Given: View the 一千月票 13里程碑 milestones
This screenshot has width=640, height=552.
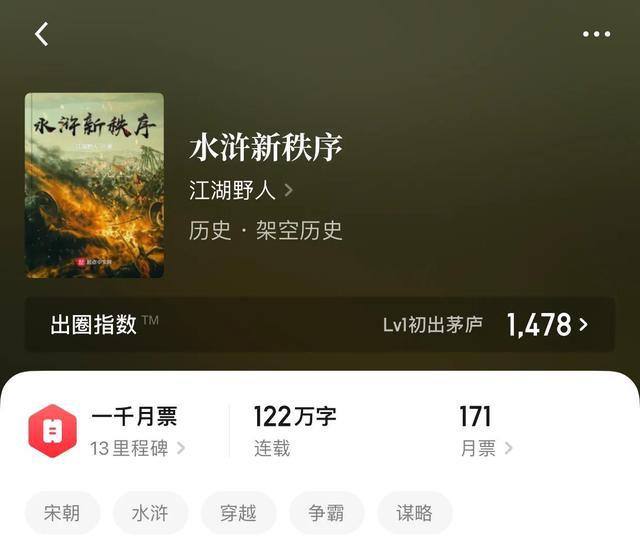Looking at the screenshot, I should tap(135, 431).
